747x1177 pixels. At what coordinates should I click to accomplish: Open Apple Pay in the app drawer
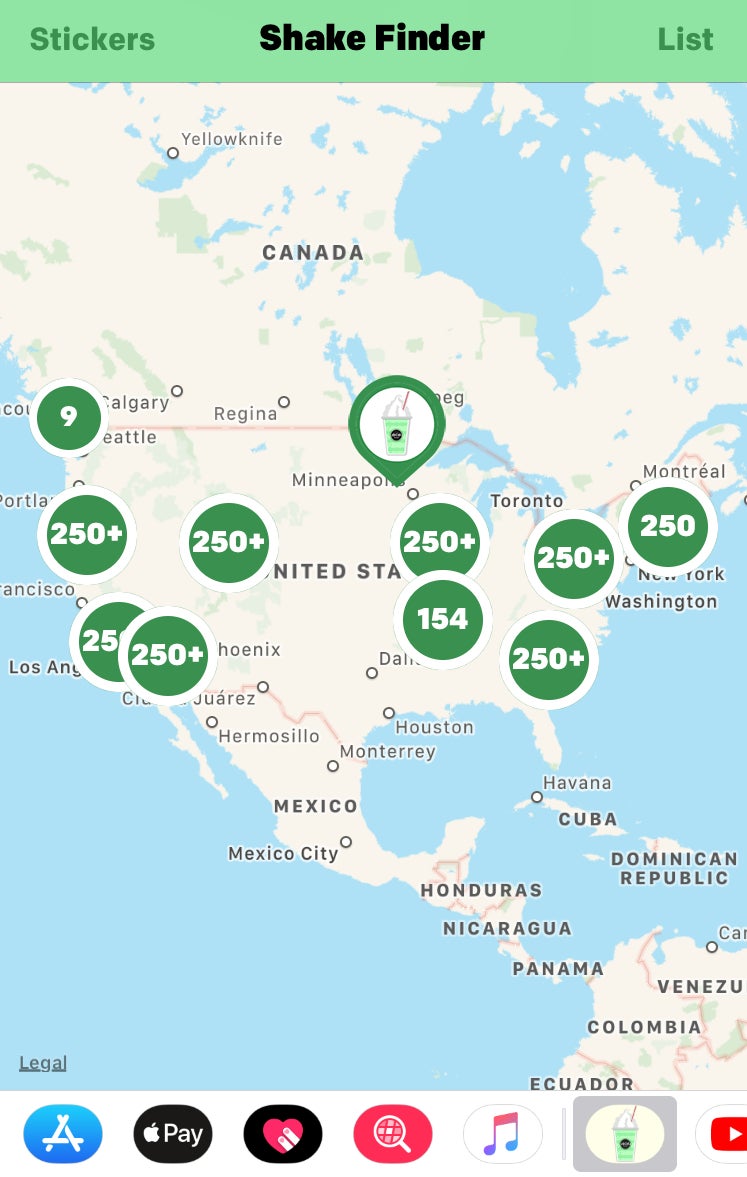tap(173, 1134)
